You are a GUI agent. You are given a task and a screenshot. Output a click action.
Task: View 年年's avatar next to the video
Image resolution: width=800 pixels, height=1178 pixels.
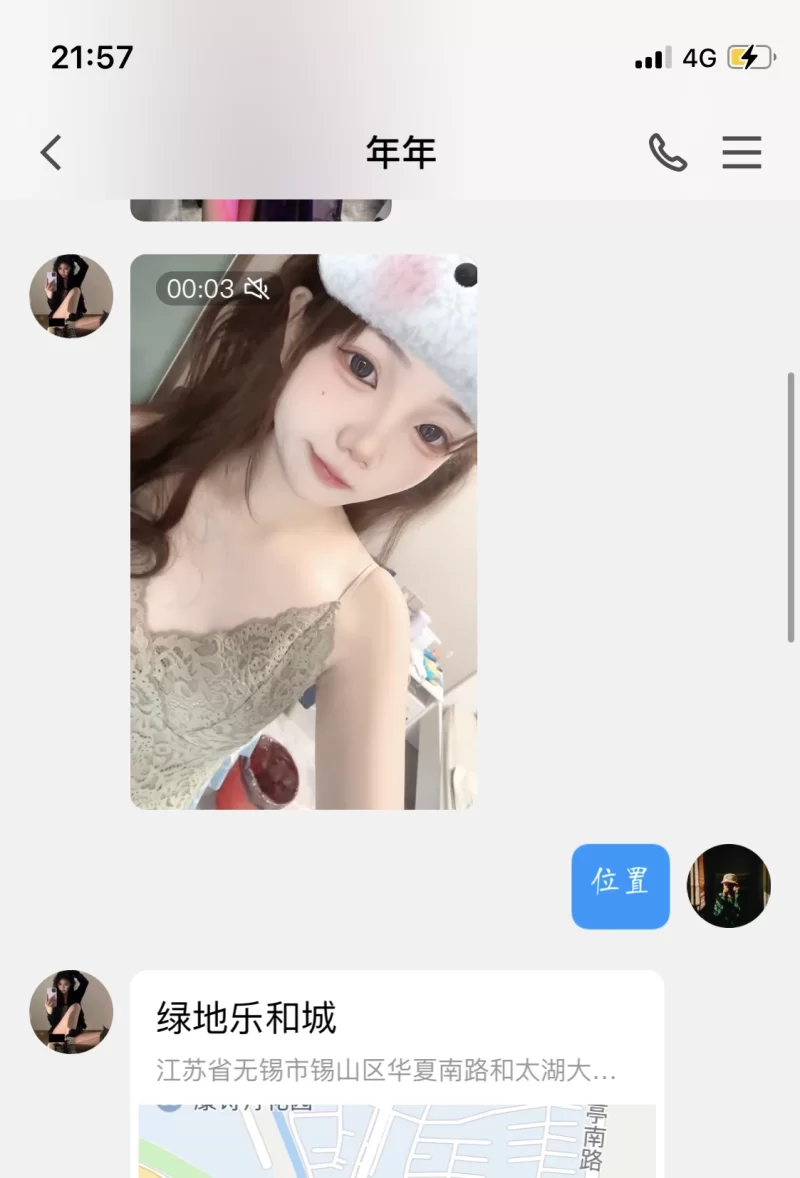(x=71, y=296)
